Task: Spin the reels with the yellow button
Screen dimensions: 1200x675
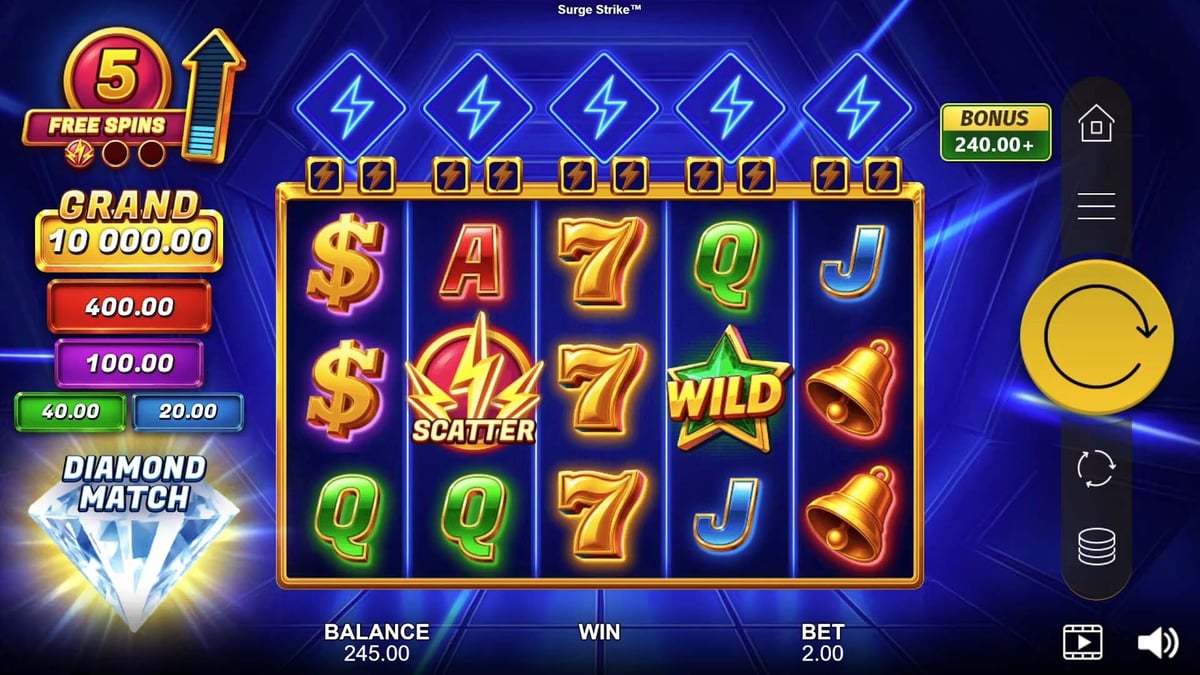Action: (x=1096, y=336)
